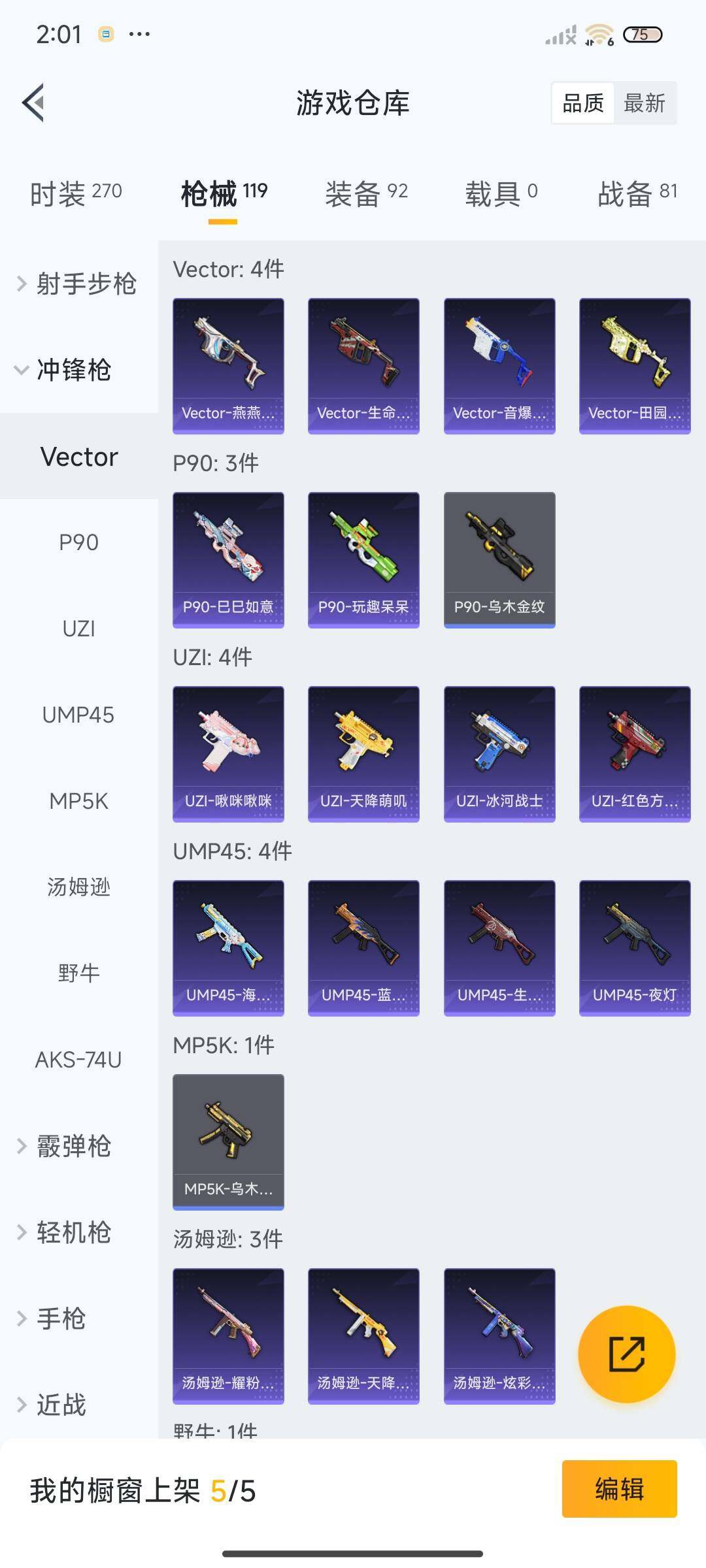Select the P90-玩趣呆呆 skin
706x1568 pixels.
pos(363,560)
